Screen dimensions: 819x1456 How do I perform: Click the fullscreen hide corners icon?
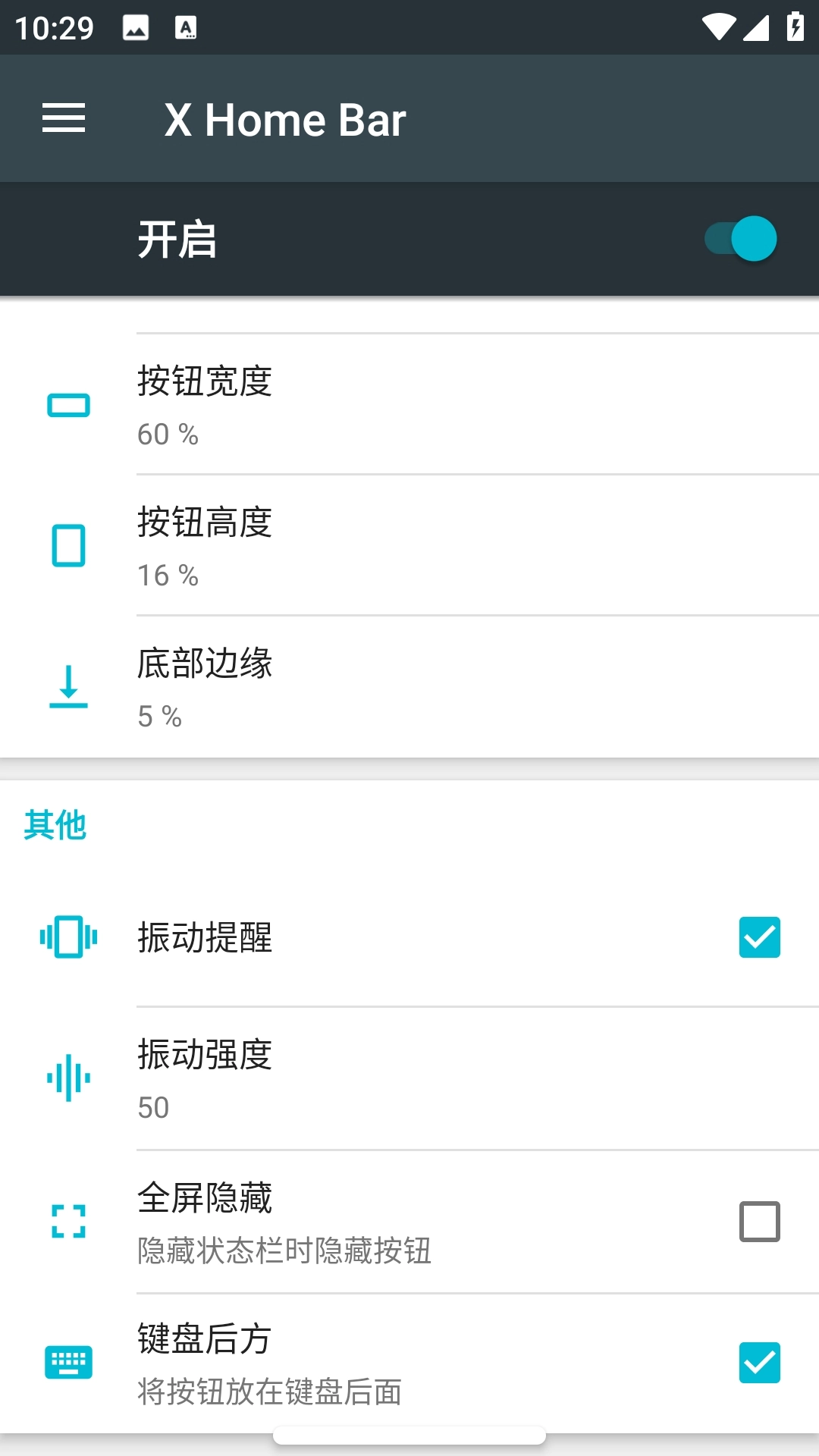tap(68, 1219)
